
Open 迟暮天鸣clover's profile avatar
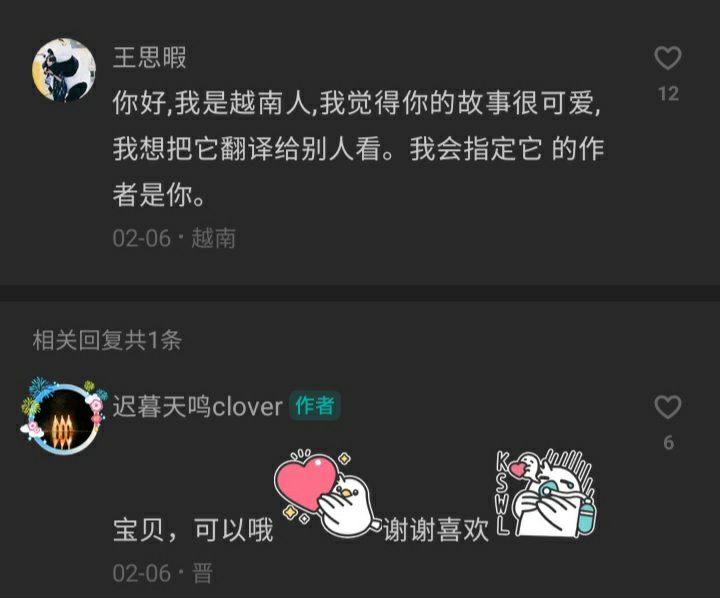pyautogui.click(x=64, y=416)
